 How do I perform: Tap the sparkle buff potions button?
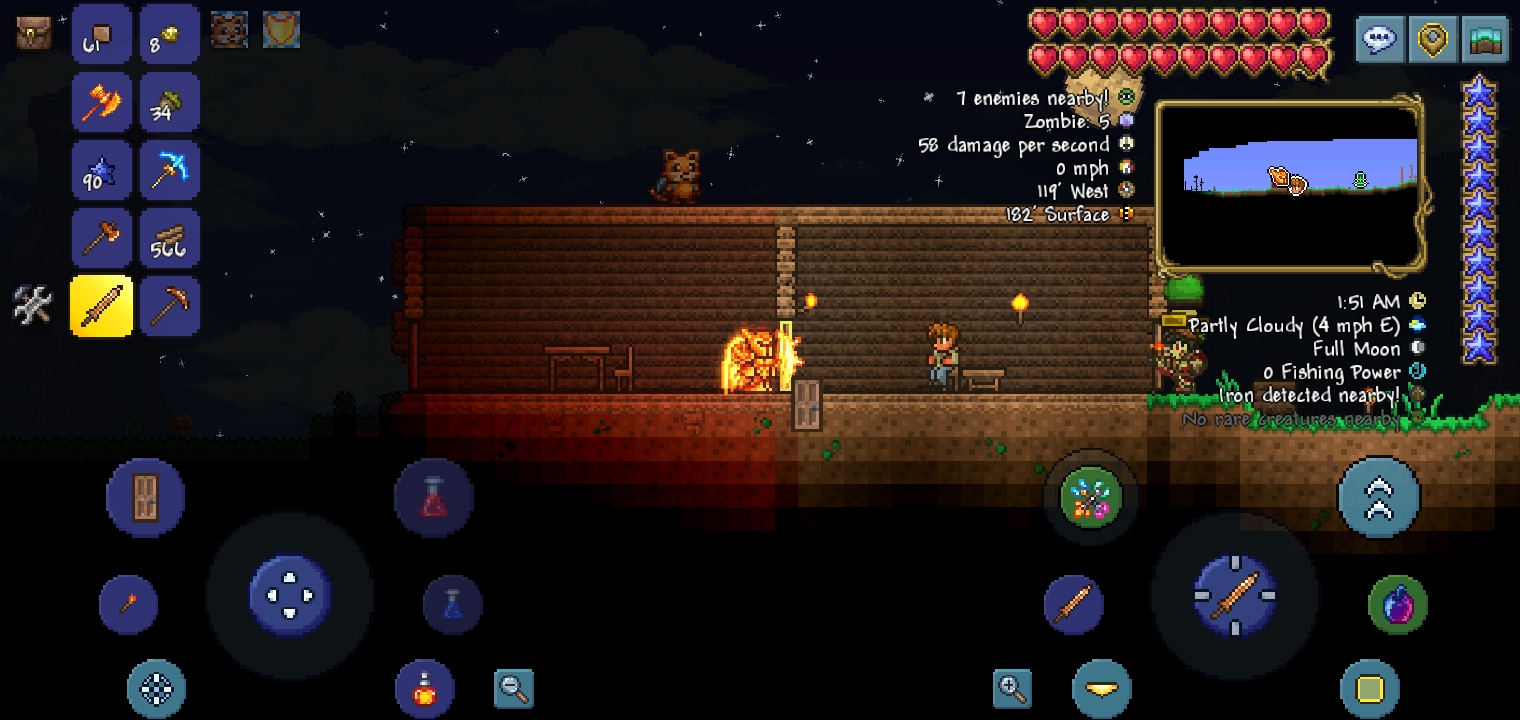tap(1090, 497)
